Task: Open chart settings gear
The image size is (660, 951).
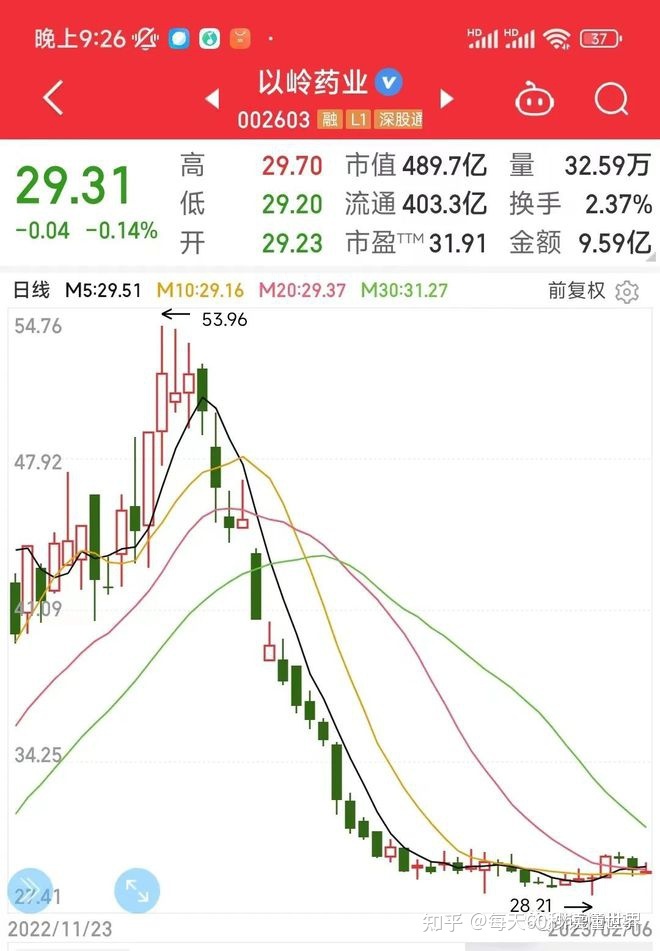Action: click(x=627, y=292)
